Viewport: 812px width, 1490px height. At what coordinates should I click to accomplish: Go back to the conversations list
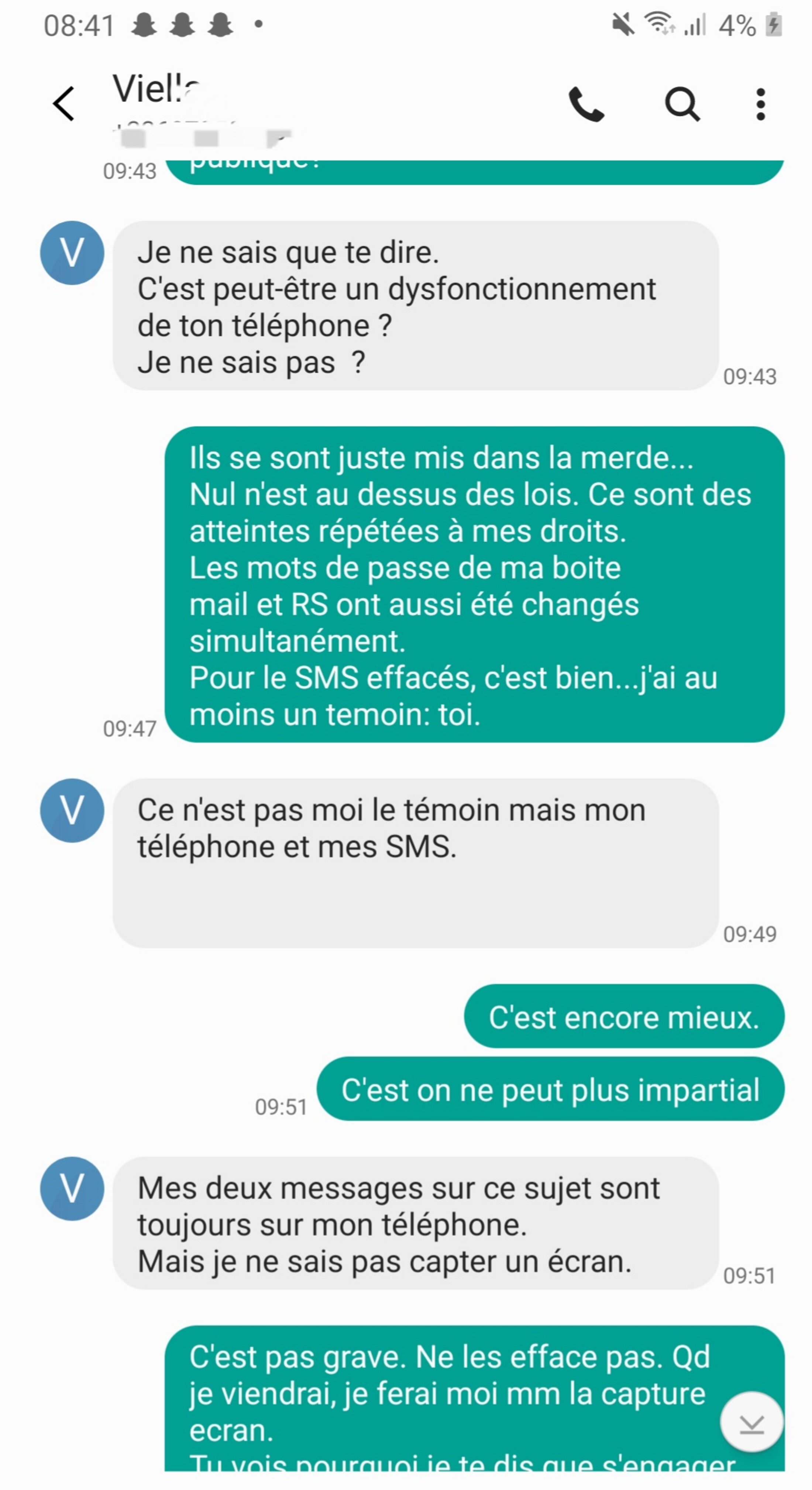pyautogui.click(x=63, y=104)
